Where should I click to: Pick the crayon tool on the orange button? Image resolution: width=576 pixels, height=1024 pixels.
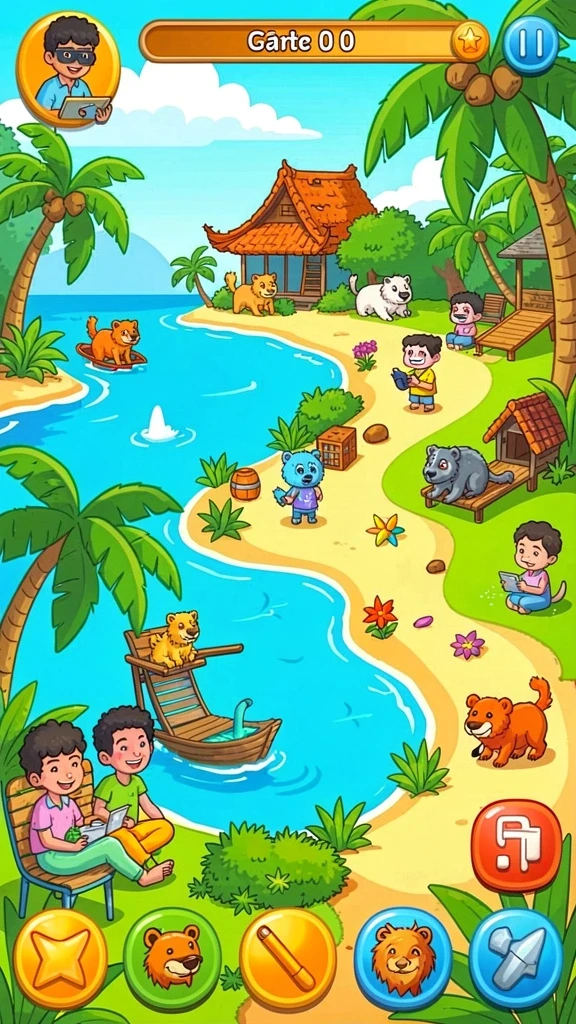287,959
